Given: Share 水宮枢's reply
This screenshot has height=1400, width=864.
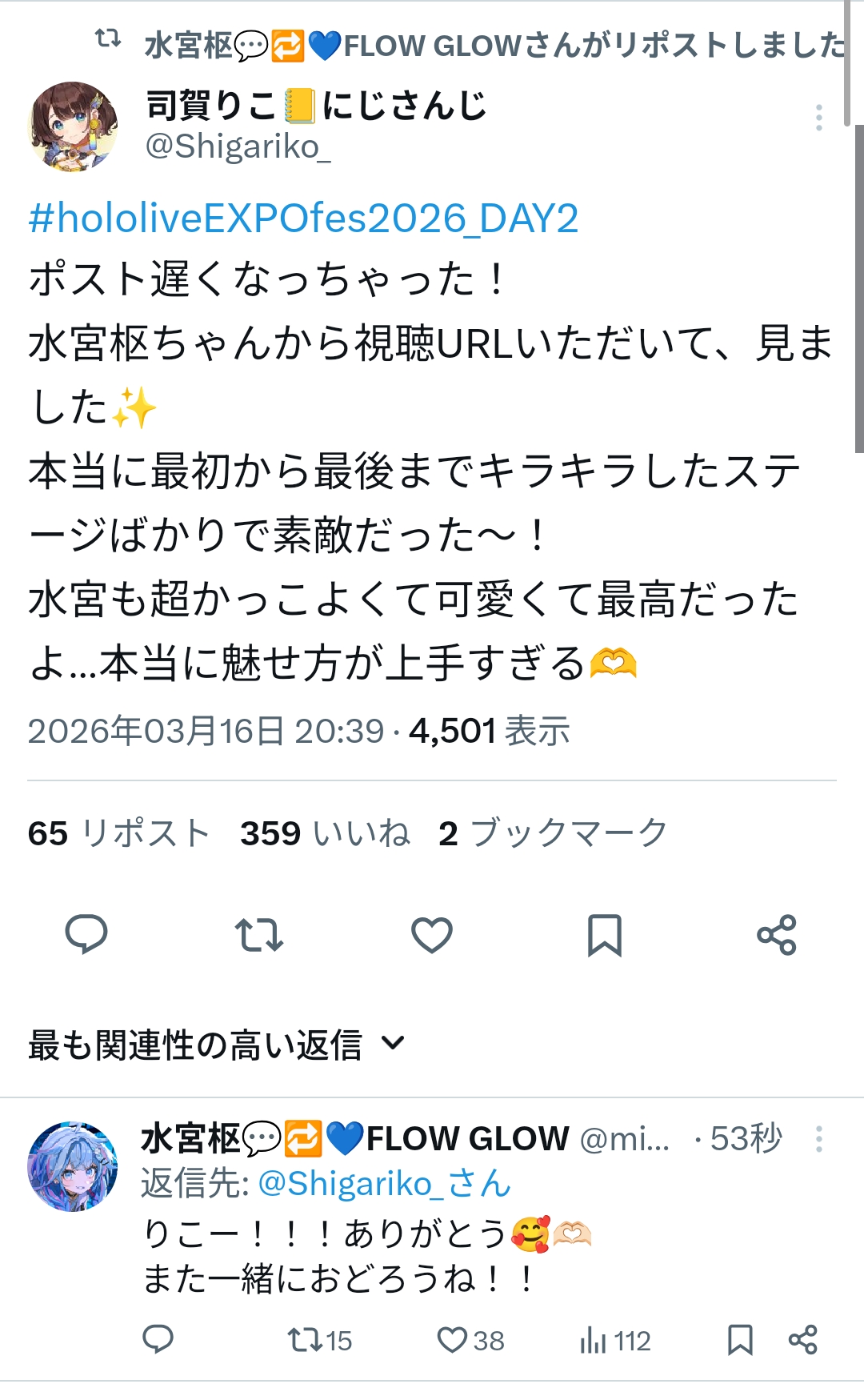Looking at the screenshot, I should click(802, 1339).
